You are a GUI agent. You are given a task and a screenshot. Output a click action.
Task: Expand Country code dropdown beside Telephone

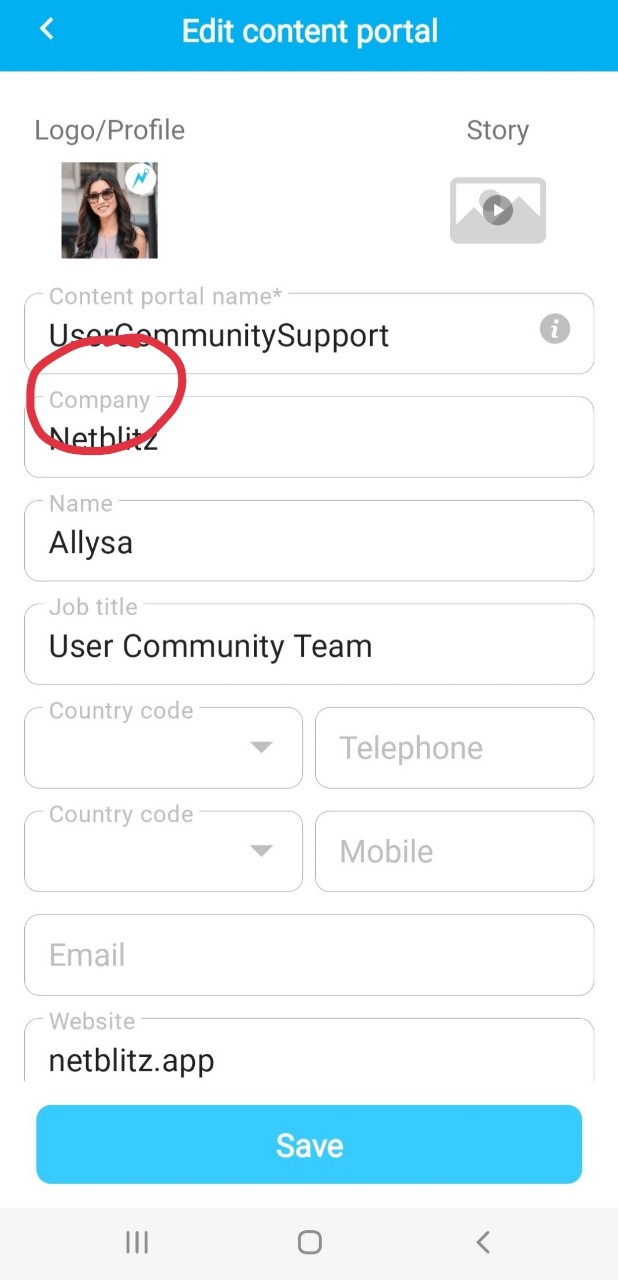[x=163, y=748]
